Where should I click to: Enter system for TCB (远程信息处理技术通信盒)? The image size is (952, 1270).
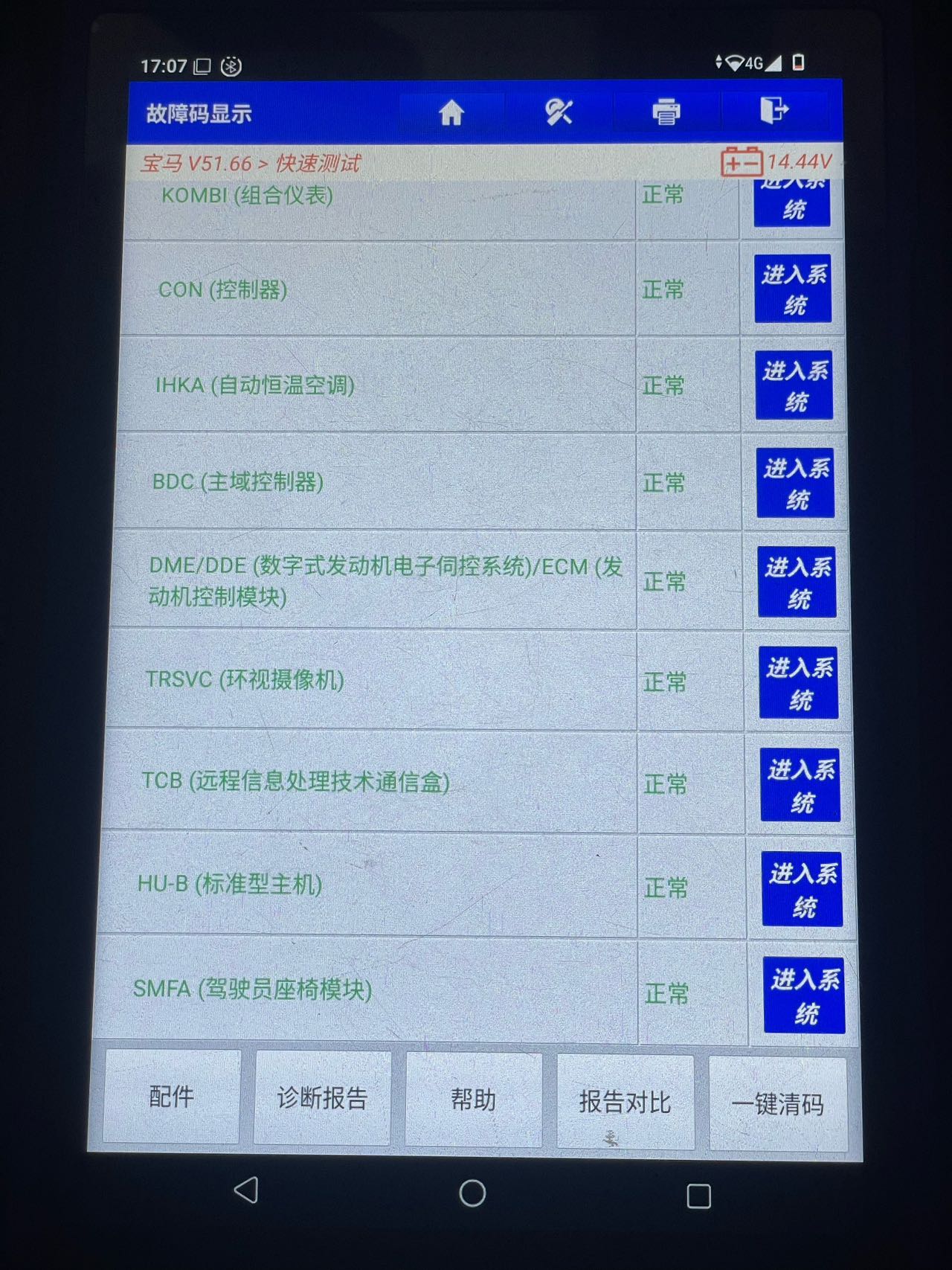click(800, 785)
